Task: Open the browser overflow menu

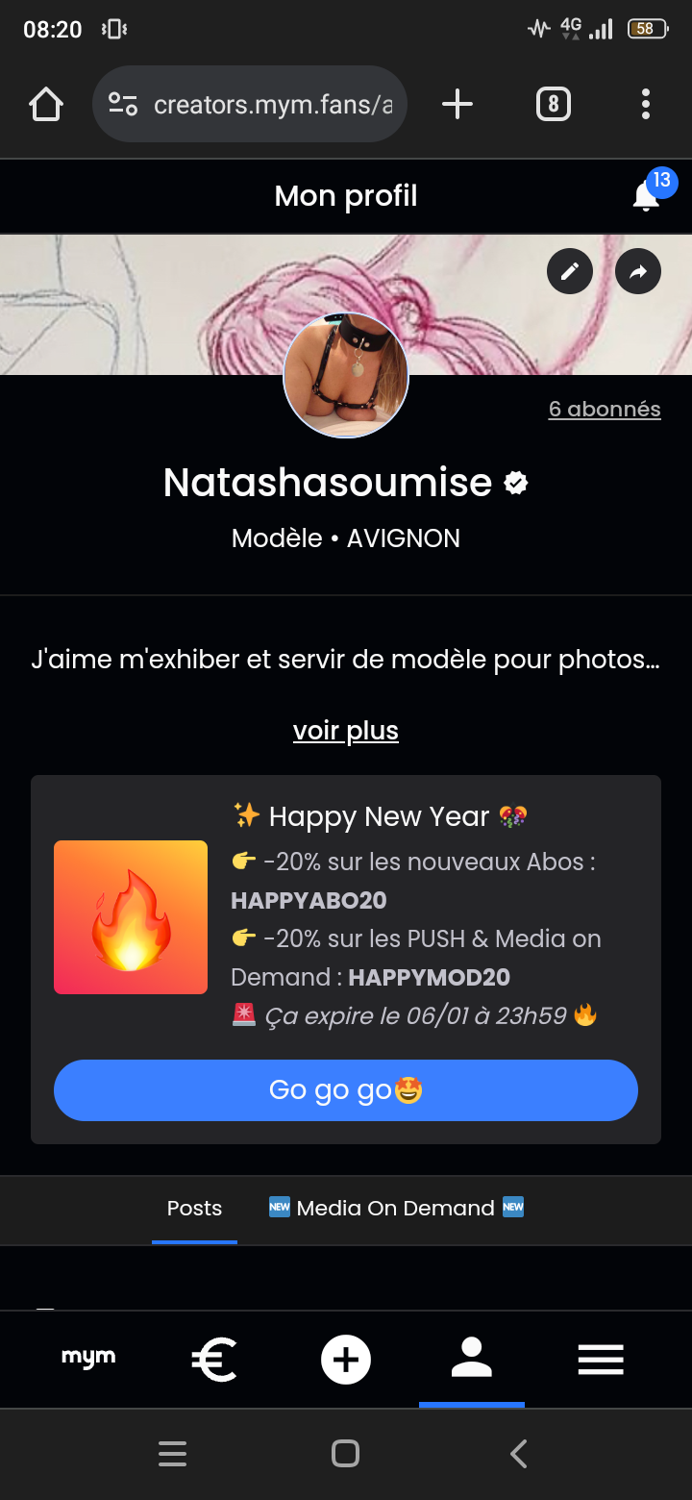Action: [x=646, y=104]
